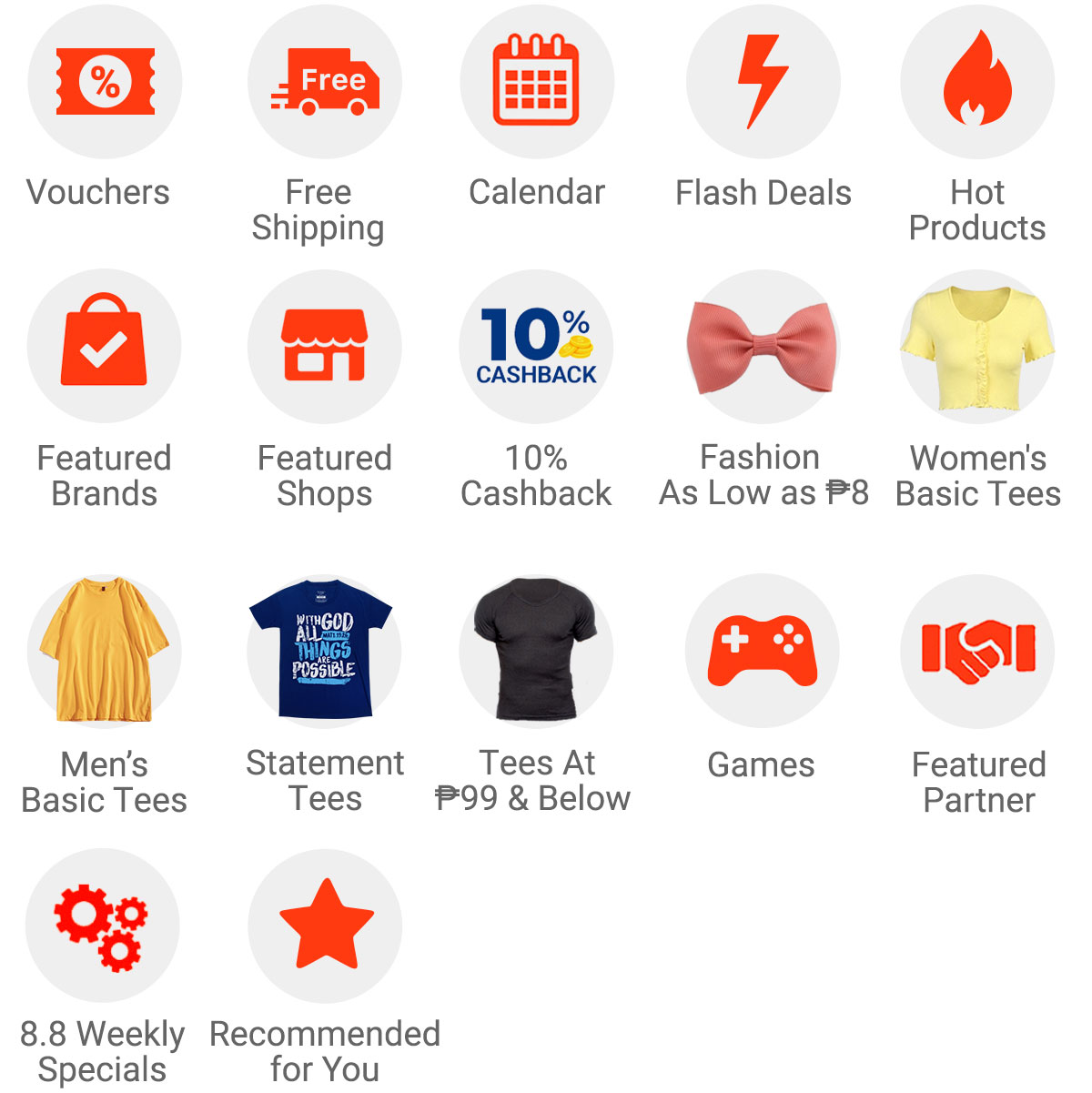Screen dimensions: 1092x1093
Task: View Tees At ₱99 & Below
Action: 537,652
